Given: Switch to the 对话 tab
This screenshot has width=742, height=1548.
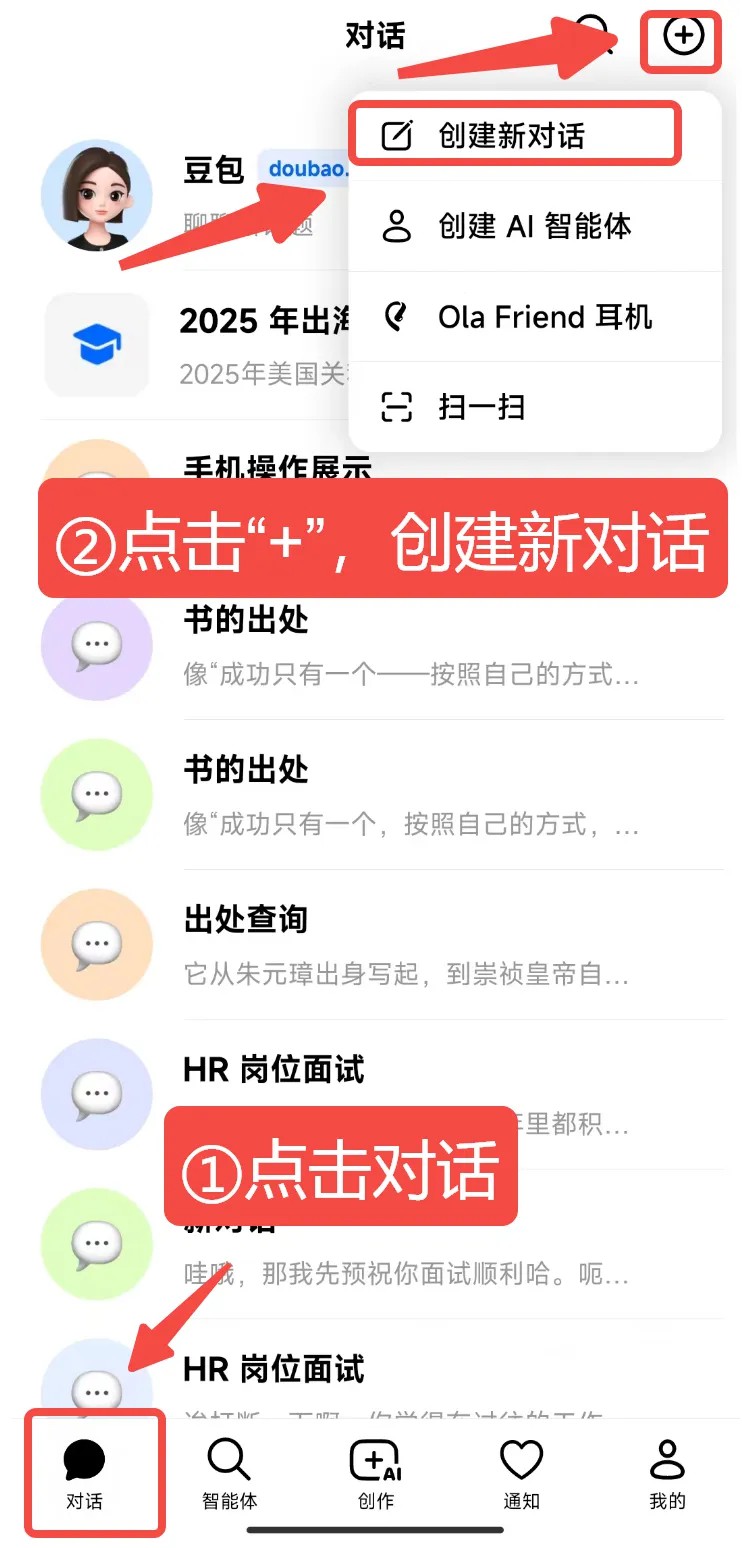Looking at the screenshot, I should pos(85,1474).
